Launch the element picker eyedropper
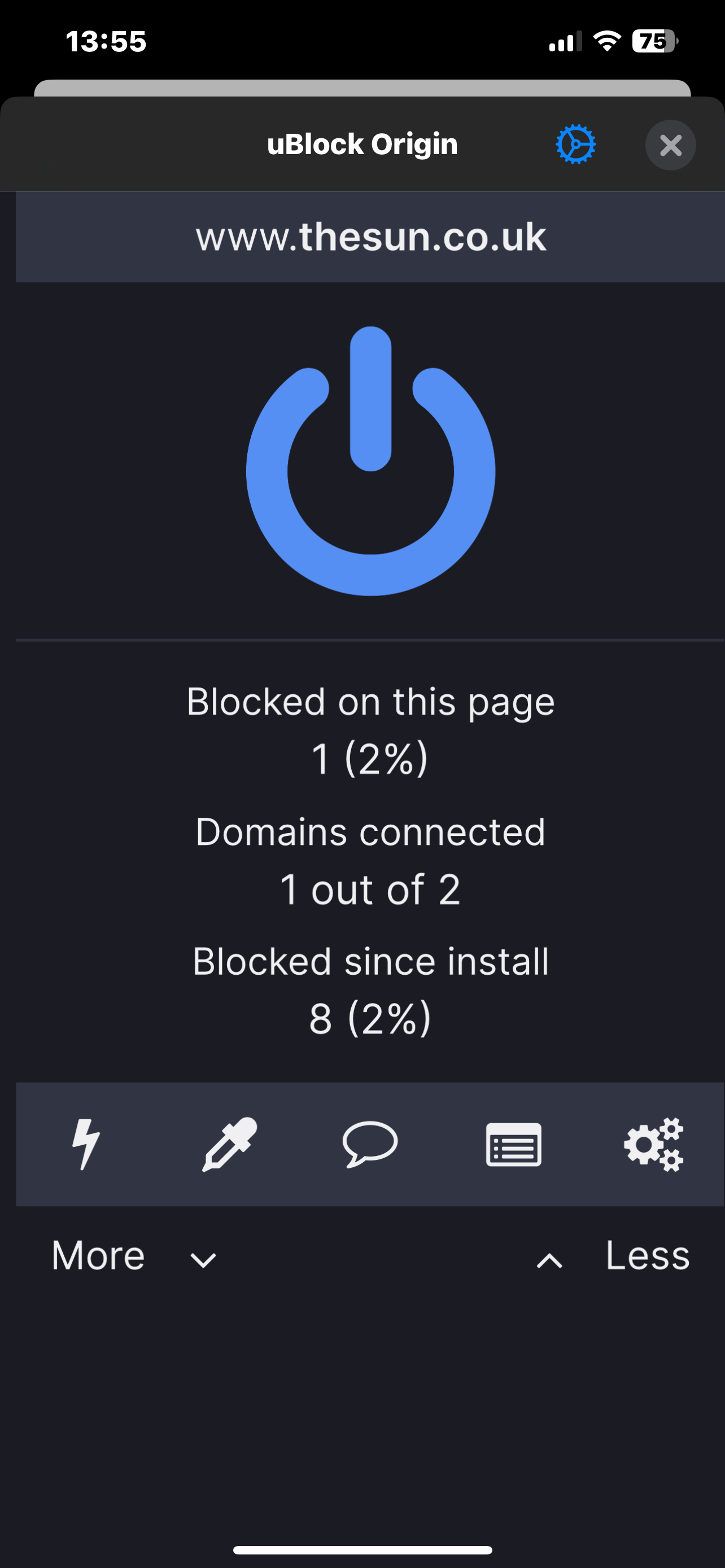Image resolution: width=725 pixels, height=1568 pixels. click(229, 1144)
